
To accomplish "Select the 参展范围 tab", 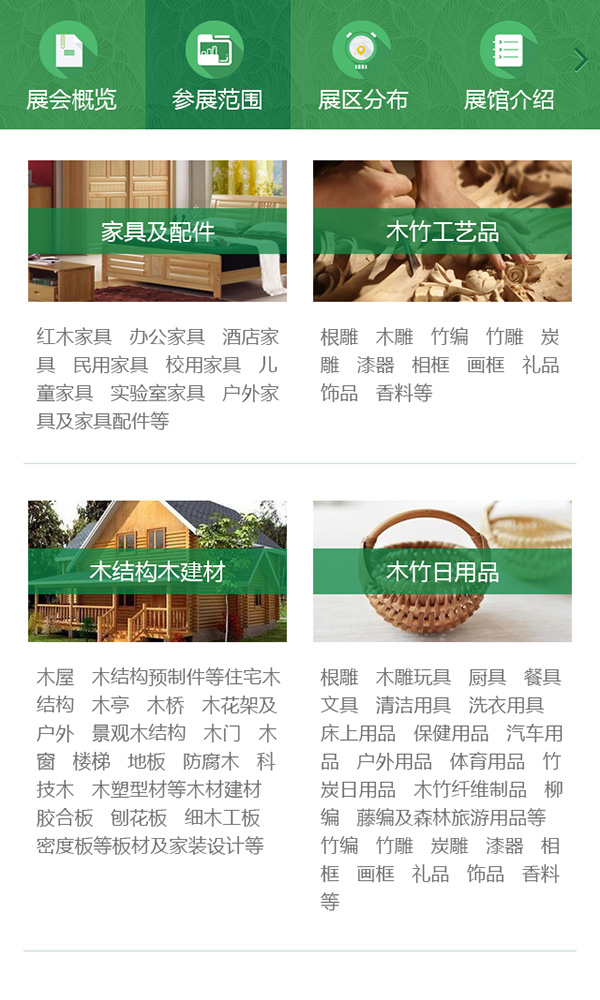I will coord(217,66).
